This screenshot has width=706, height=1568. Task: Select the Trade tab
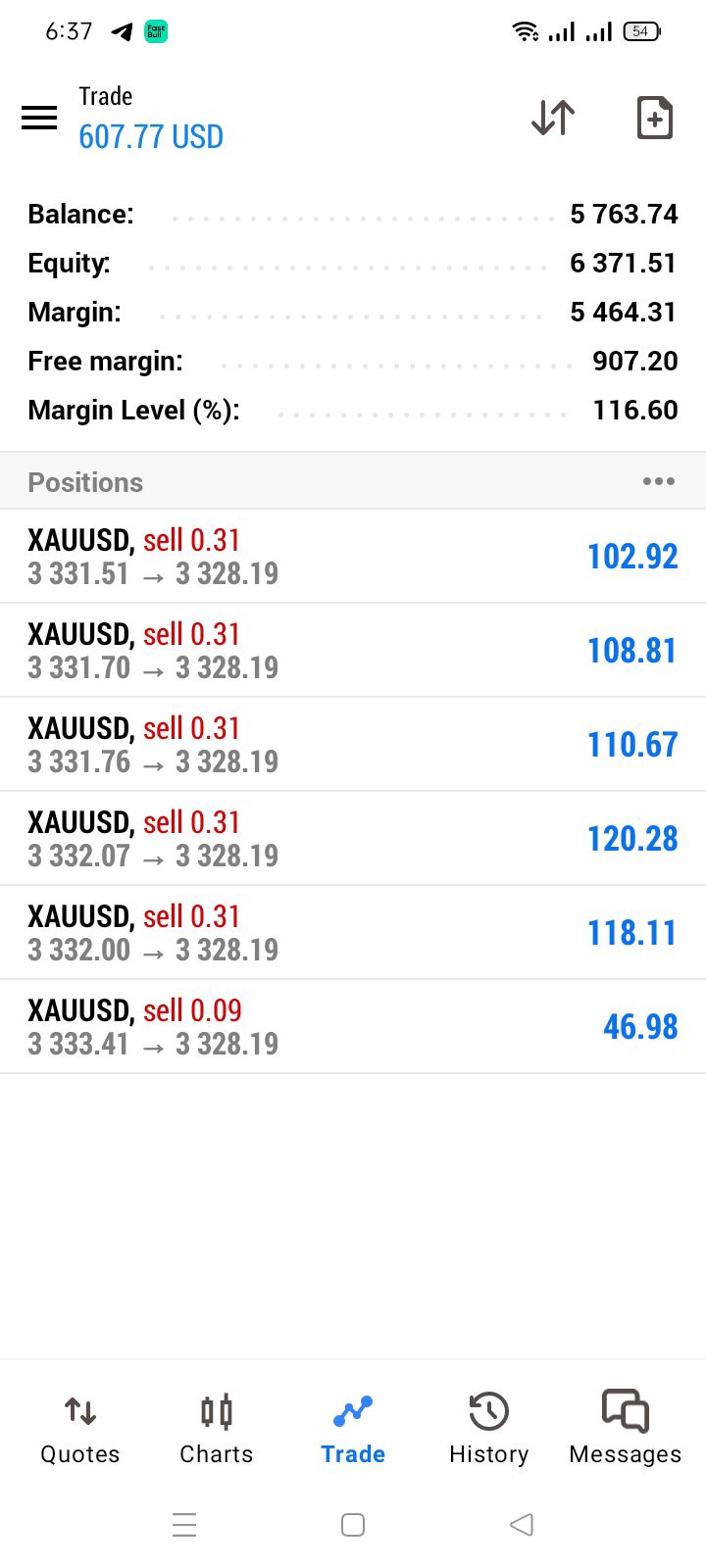353,1430
